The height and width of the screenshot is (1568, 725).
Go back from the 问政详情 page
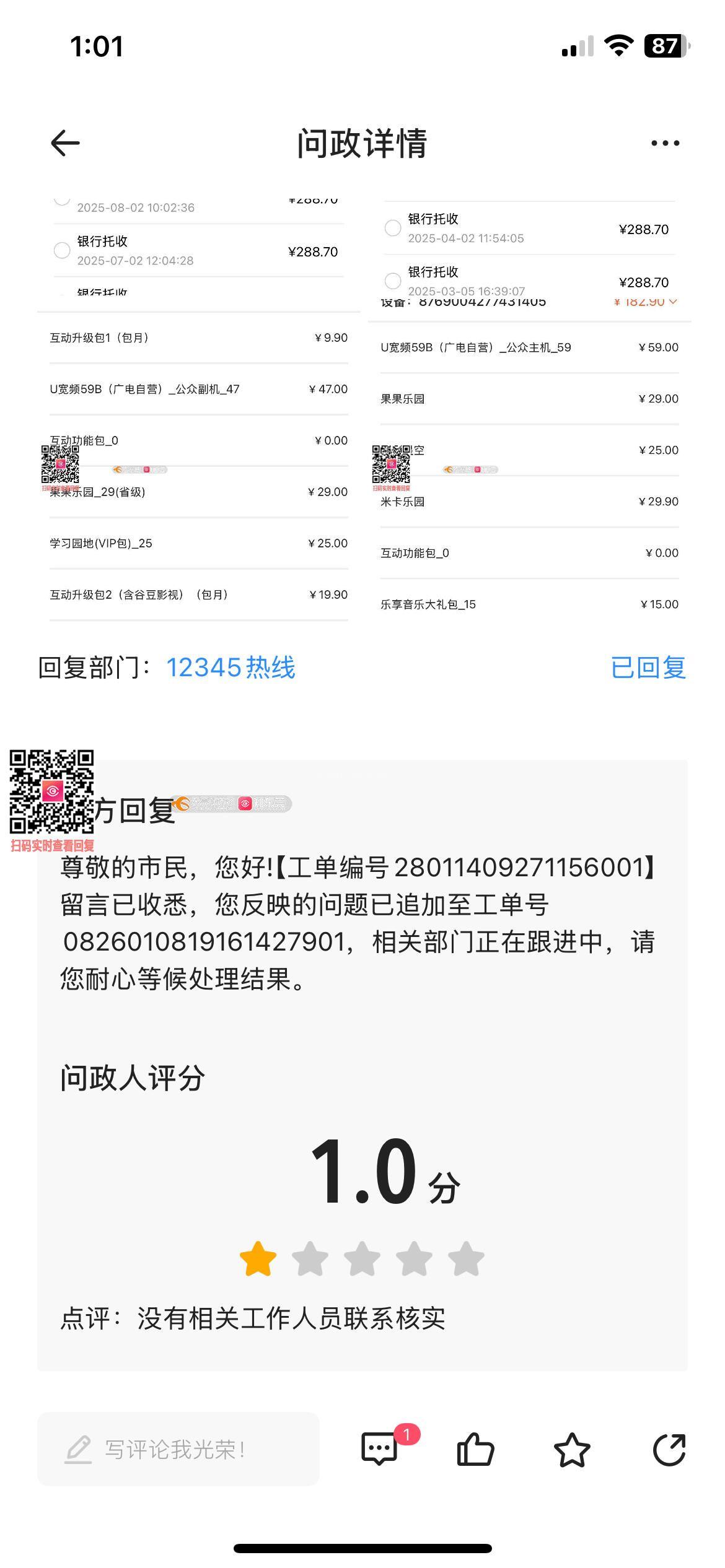tap(65, 143)
